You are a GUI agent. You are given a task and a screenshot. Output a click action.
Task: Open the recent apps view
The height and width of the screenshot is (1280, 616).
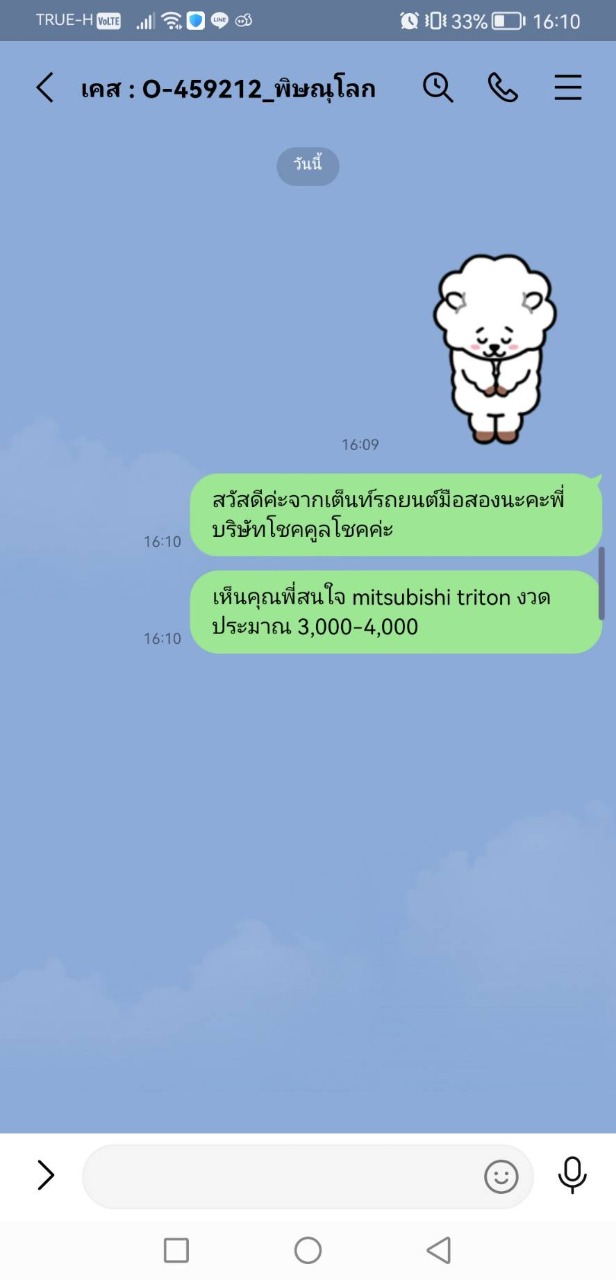[176, 1250]
